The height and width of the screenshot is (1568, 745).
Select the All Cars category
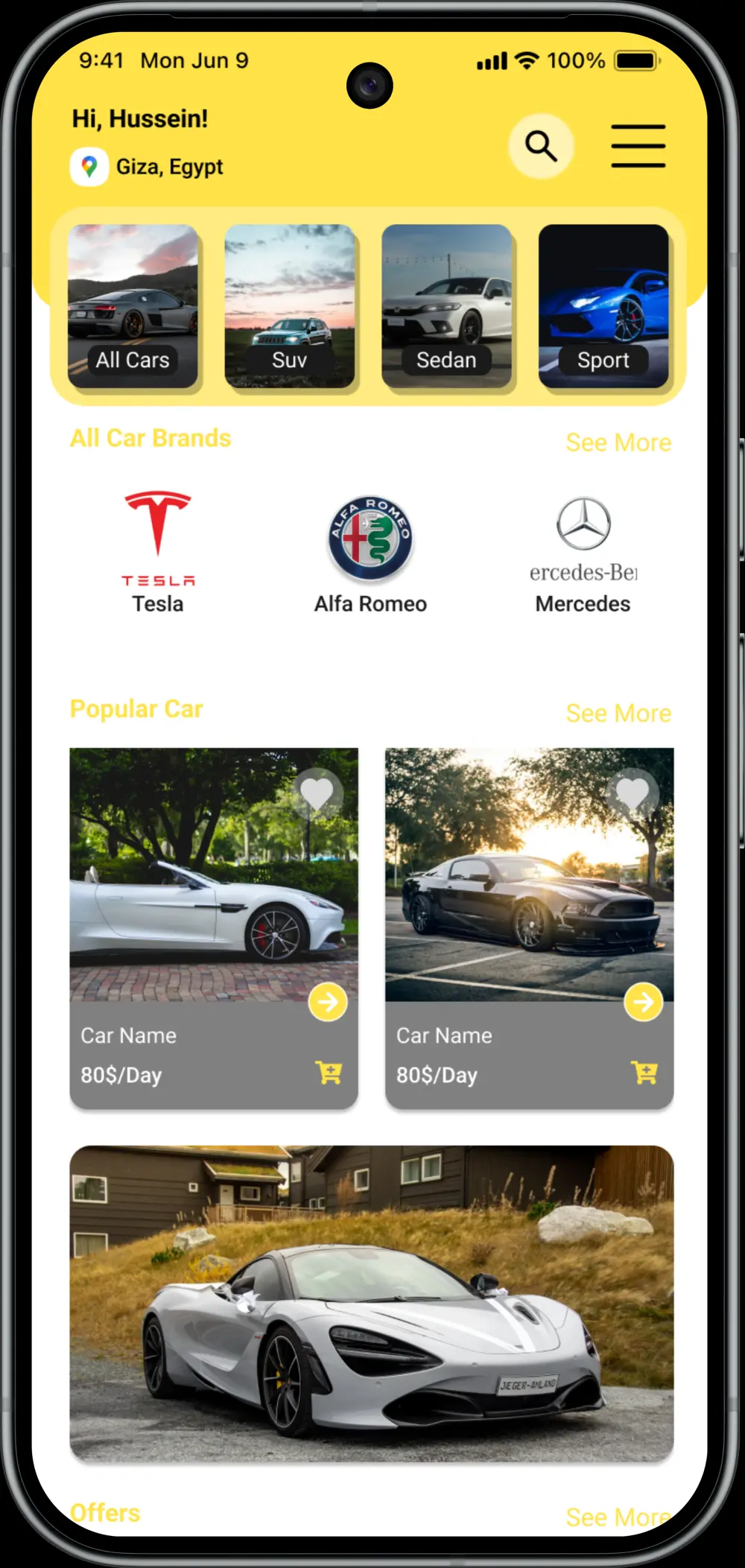pyautogui.click(x=133, y=306)
